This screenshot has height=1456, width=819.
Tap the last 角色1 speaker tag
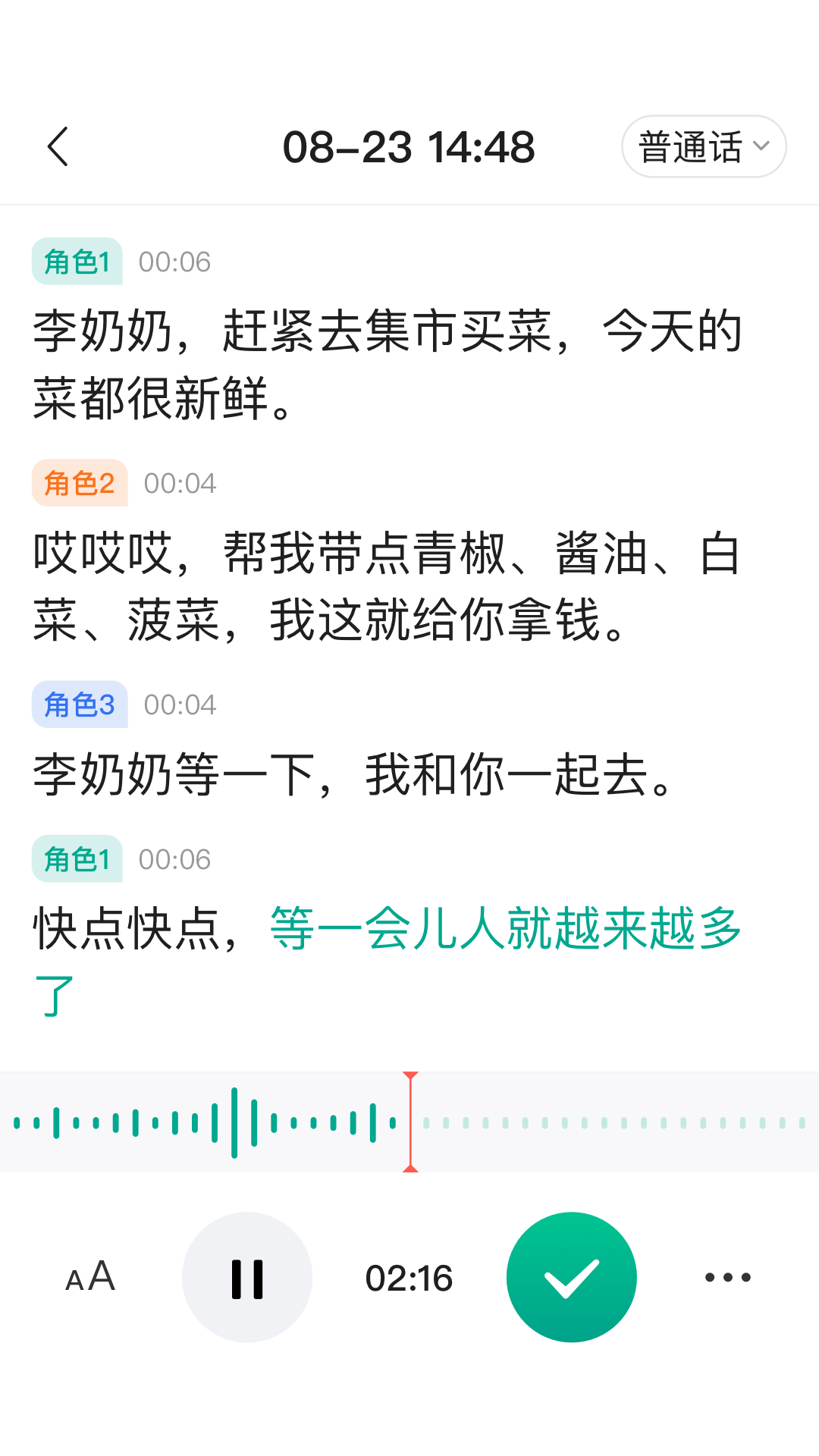pos(76,858)
